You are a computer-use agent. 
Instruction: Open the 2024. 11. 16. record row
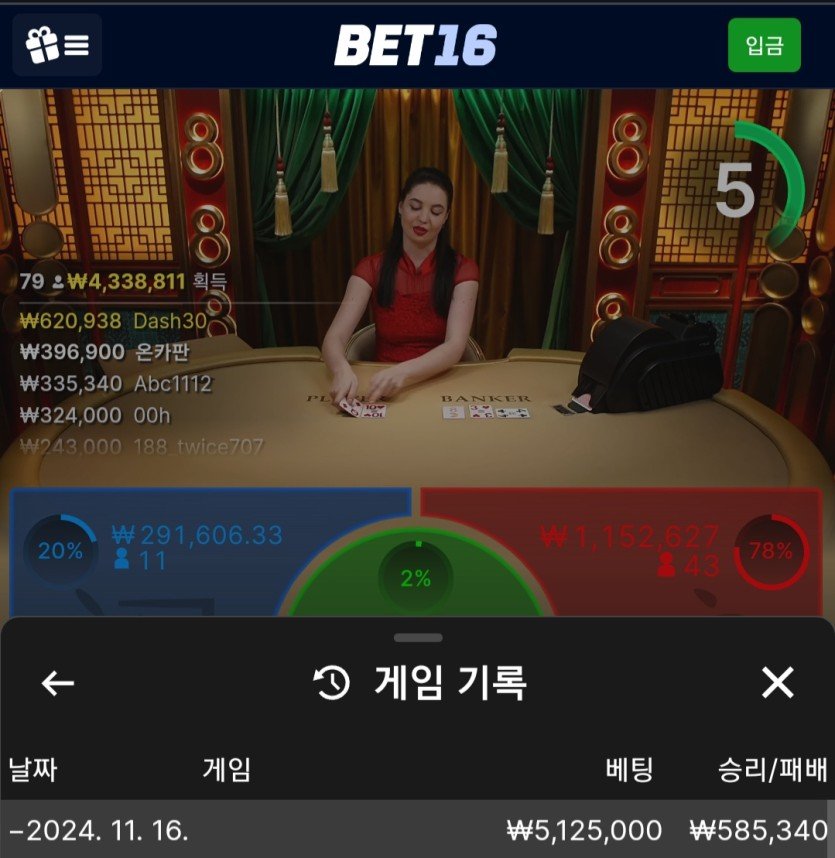(x=417, y=830)
